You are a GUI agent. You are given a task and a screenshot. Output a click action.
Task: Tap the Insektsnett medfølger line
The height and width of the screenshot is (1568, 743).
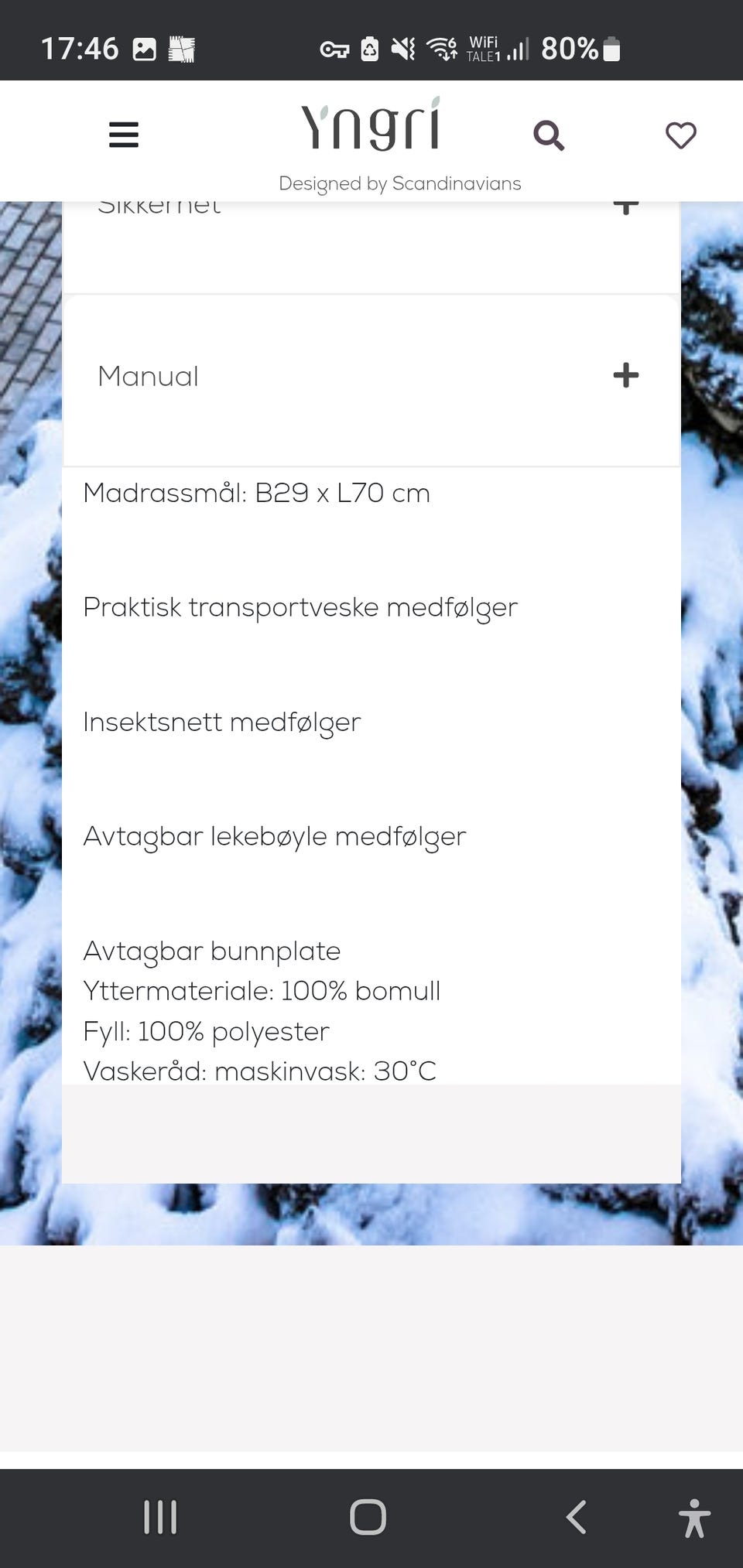[221, 722]
